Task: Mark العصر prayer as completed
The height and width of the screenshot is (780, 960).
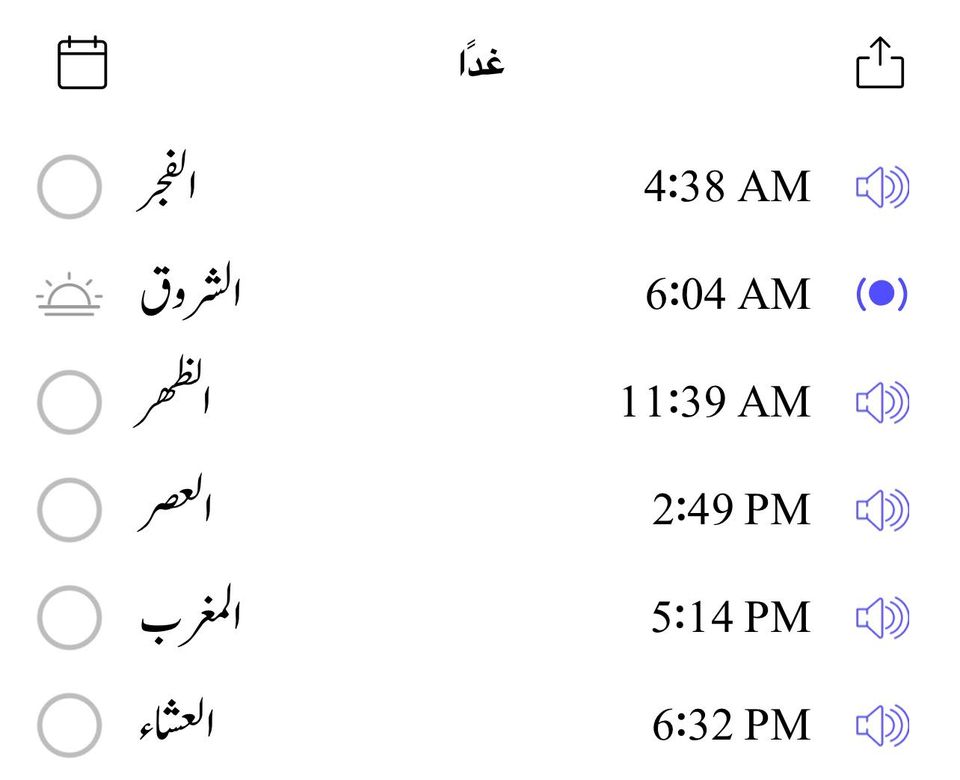Action: (x=69, y=510)
